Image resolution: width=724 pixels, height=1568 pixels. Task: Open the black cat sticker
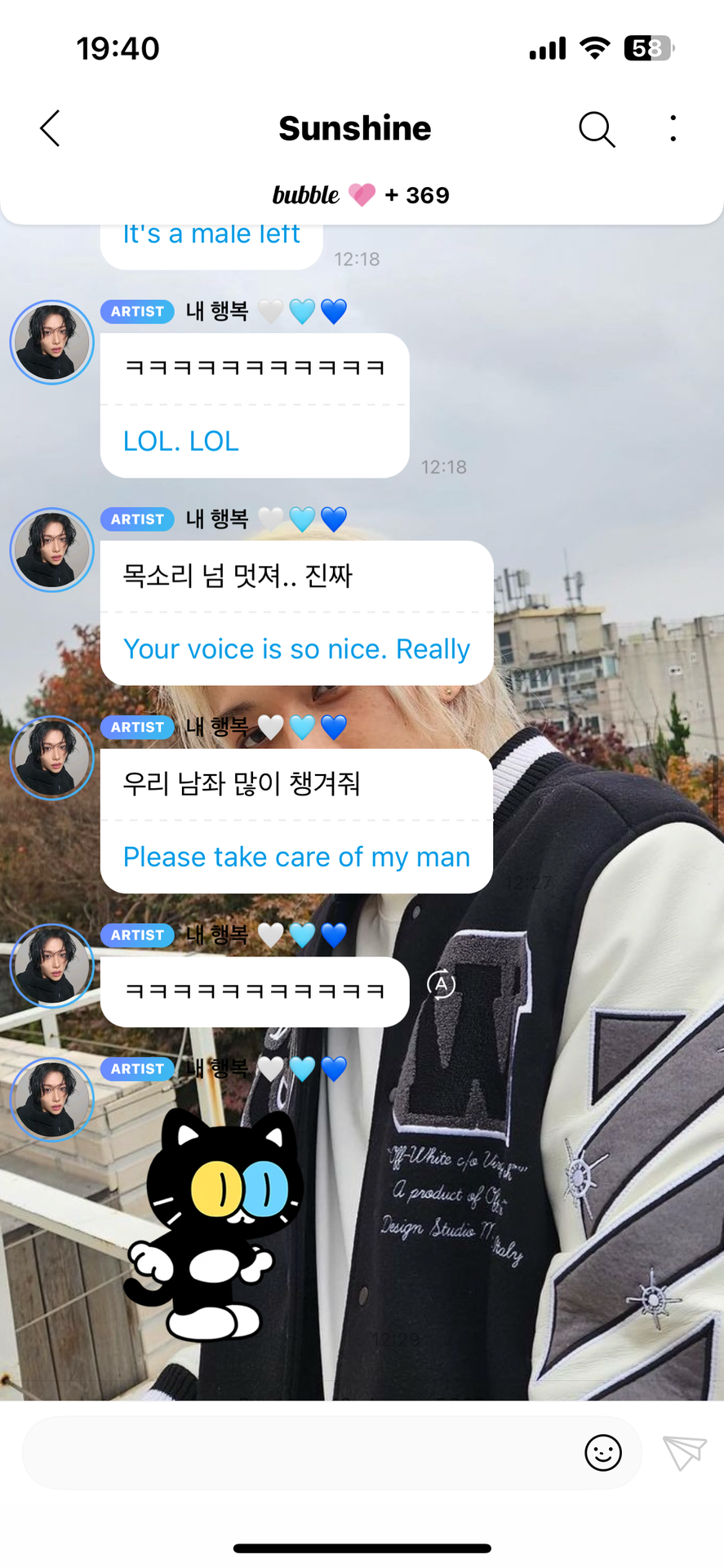212,1224
